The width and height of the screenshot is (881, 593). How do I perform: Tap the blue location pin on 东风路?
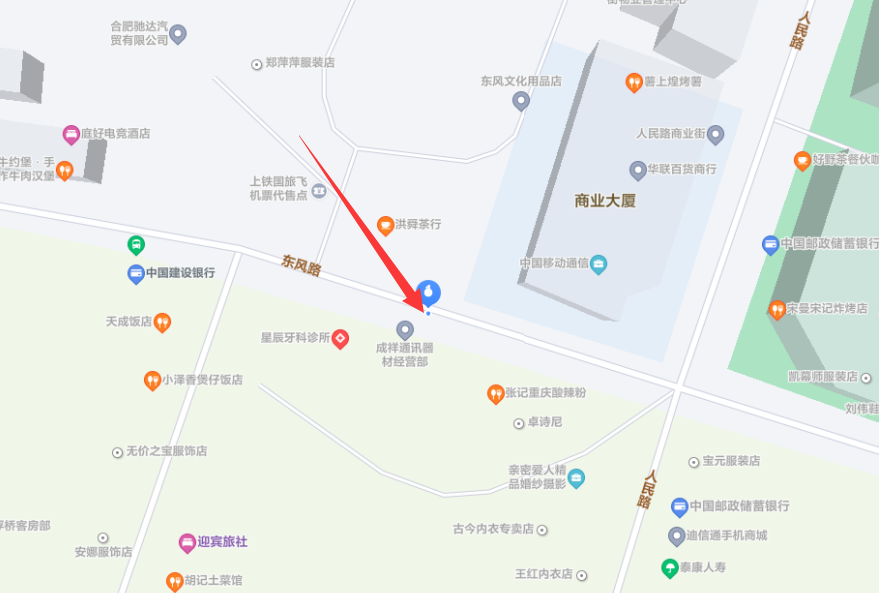point(428,292)
